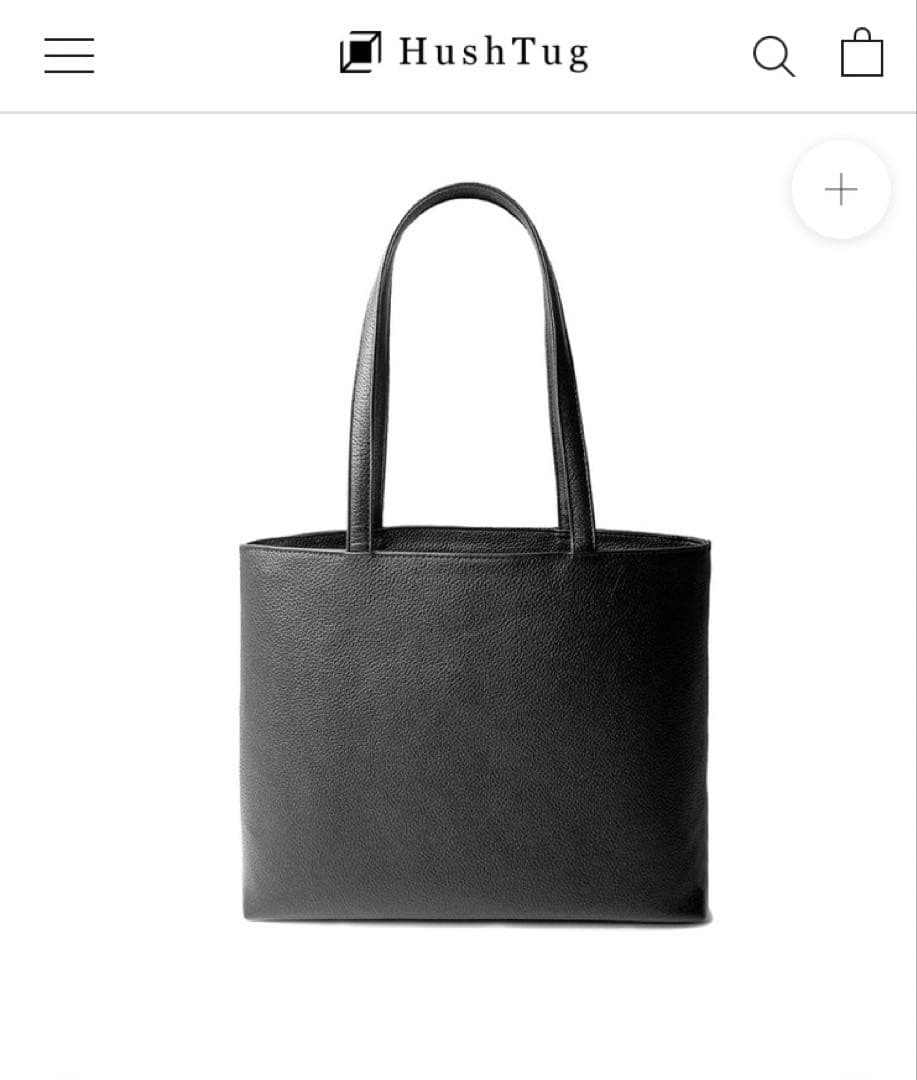Open the black tote bag image

[474, 640]
